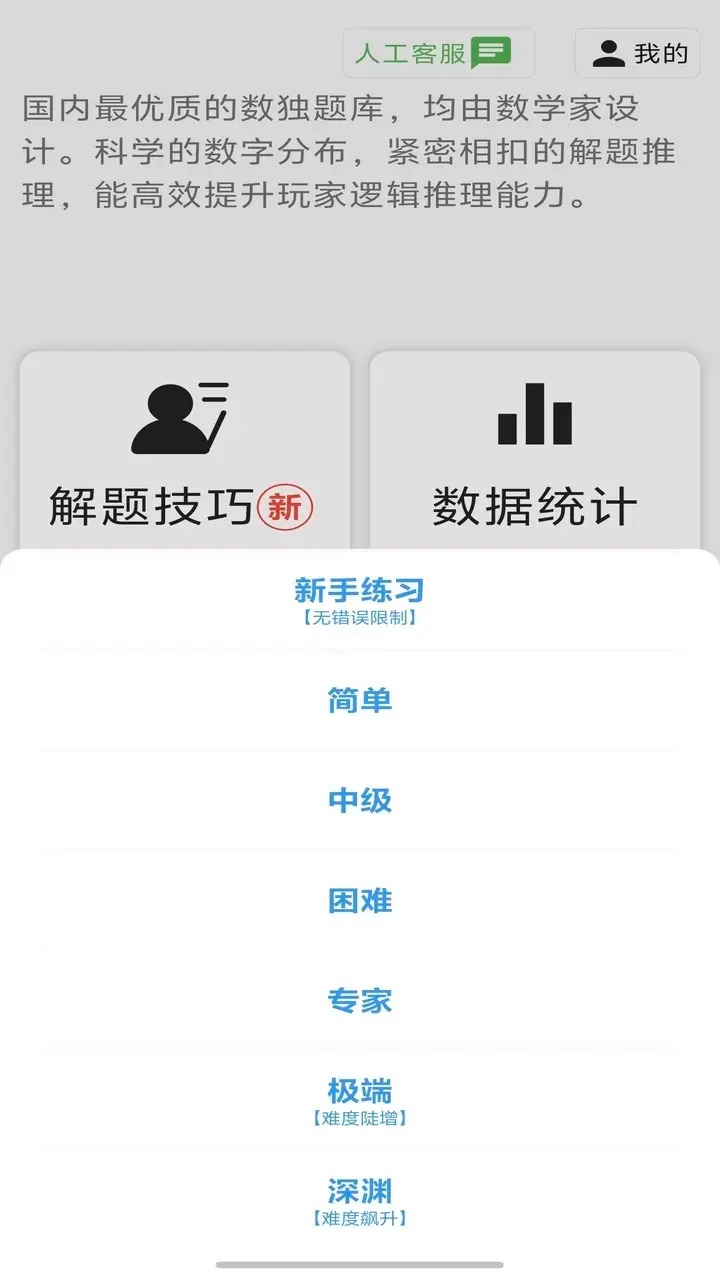Pick 深渊 abyss difficulty option

tap(359, 1191)
